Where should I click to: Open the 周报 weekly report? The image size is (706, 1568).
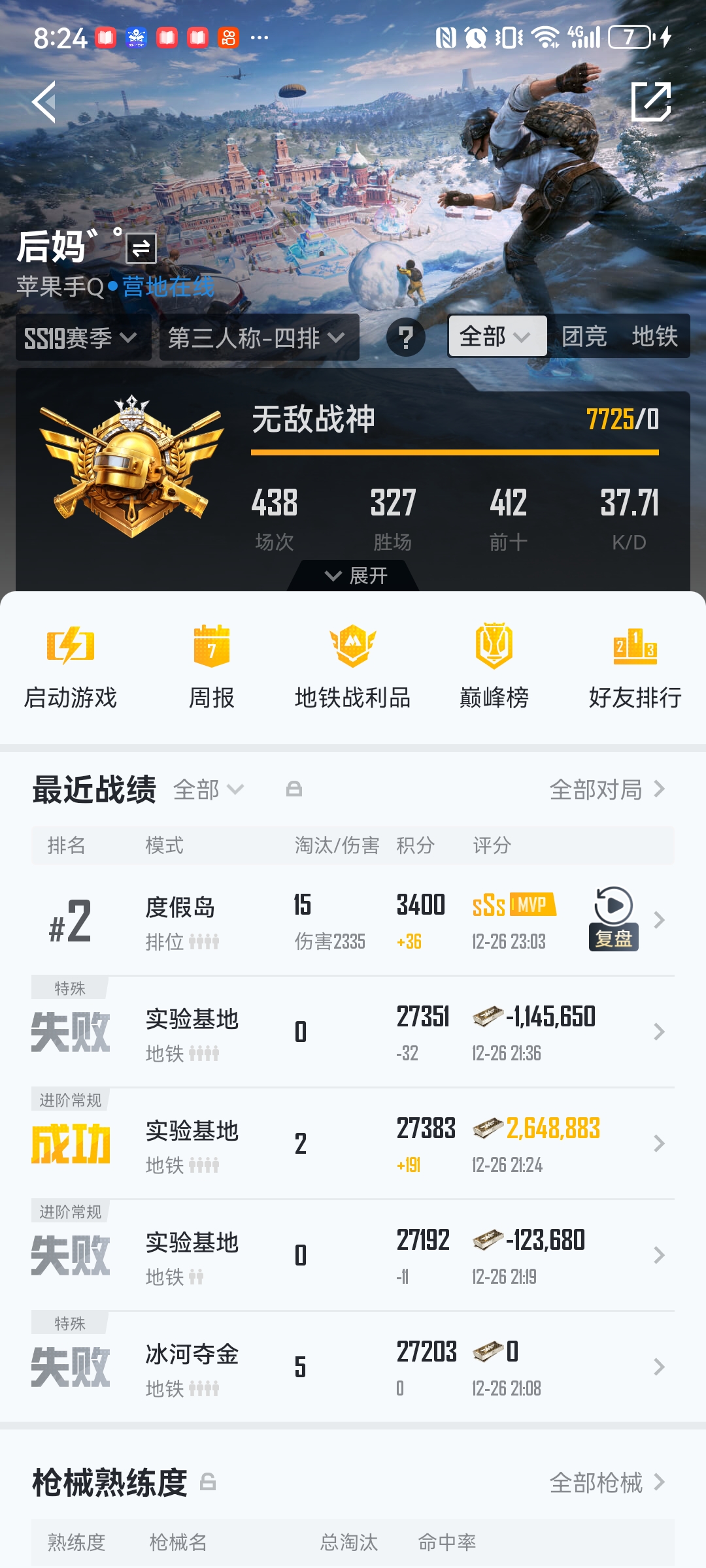click(x=211, y=666)
